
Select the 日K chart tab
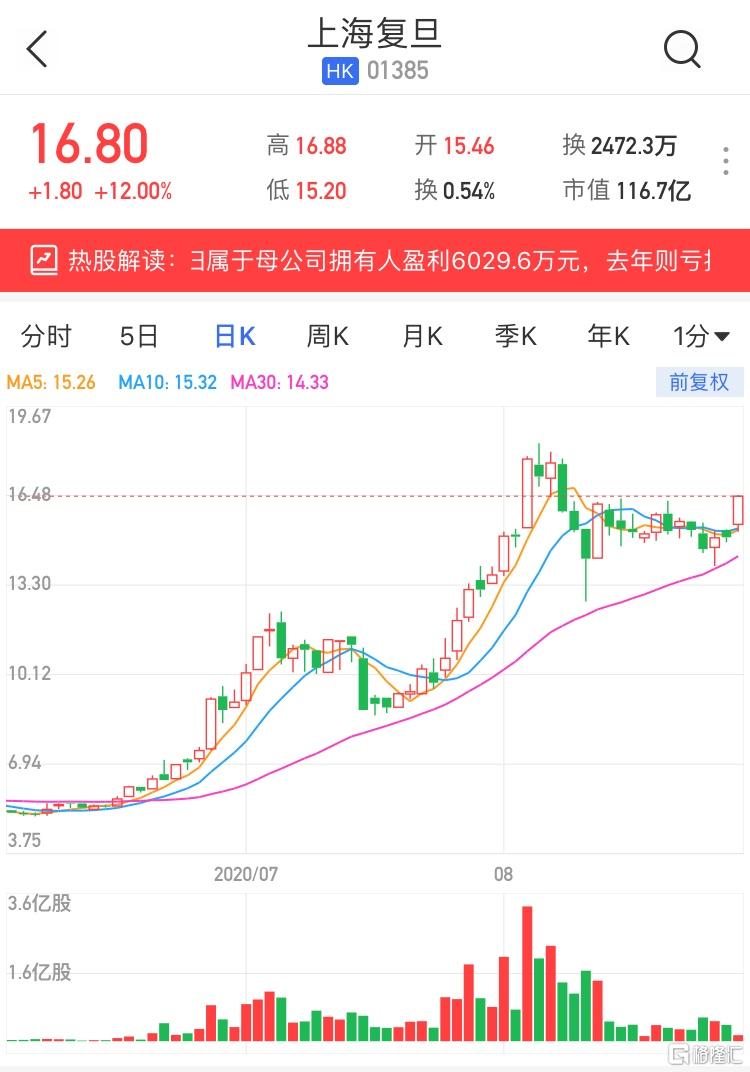(235, 337)
